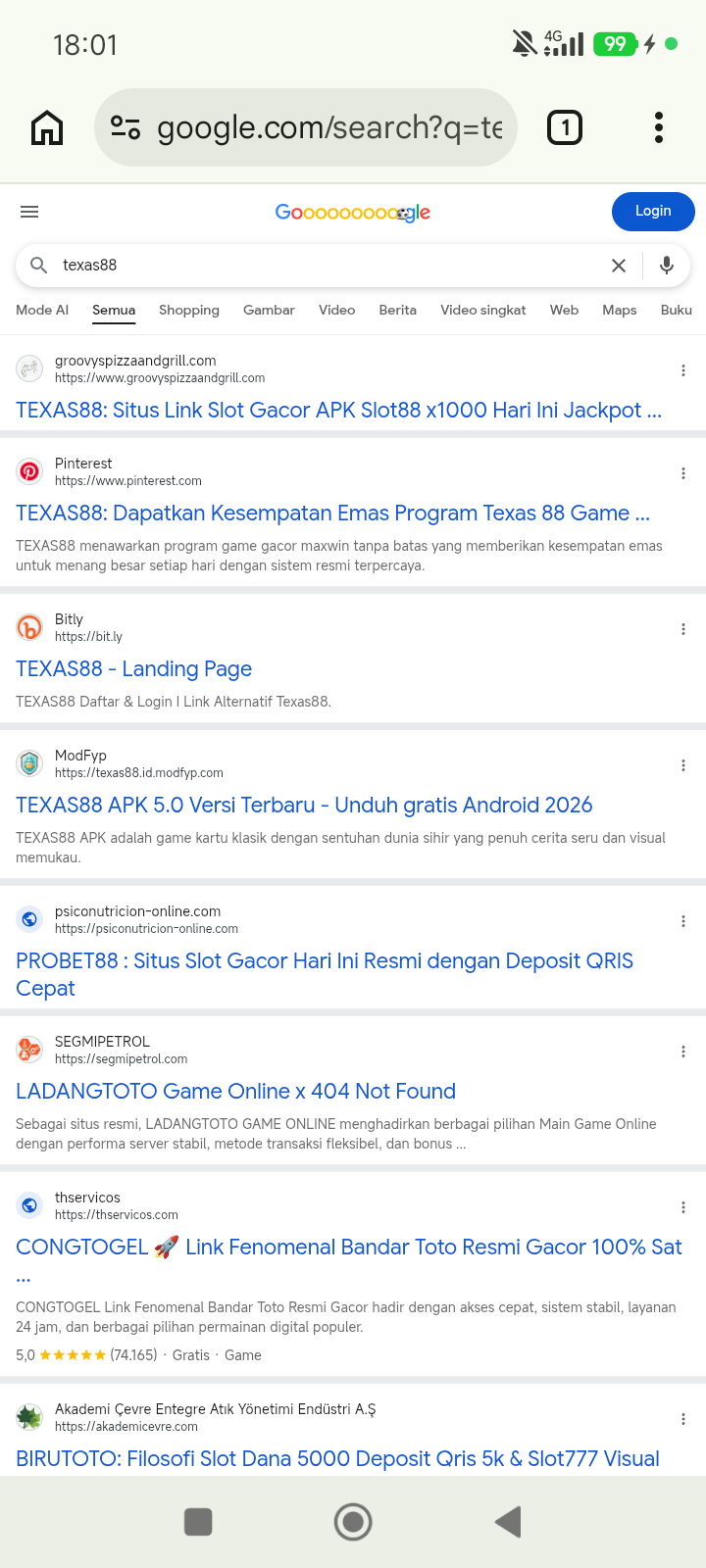
Task: Tap the blue Login button
Action: [x=653, y=212]
